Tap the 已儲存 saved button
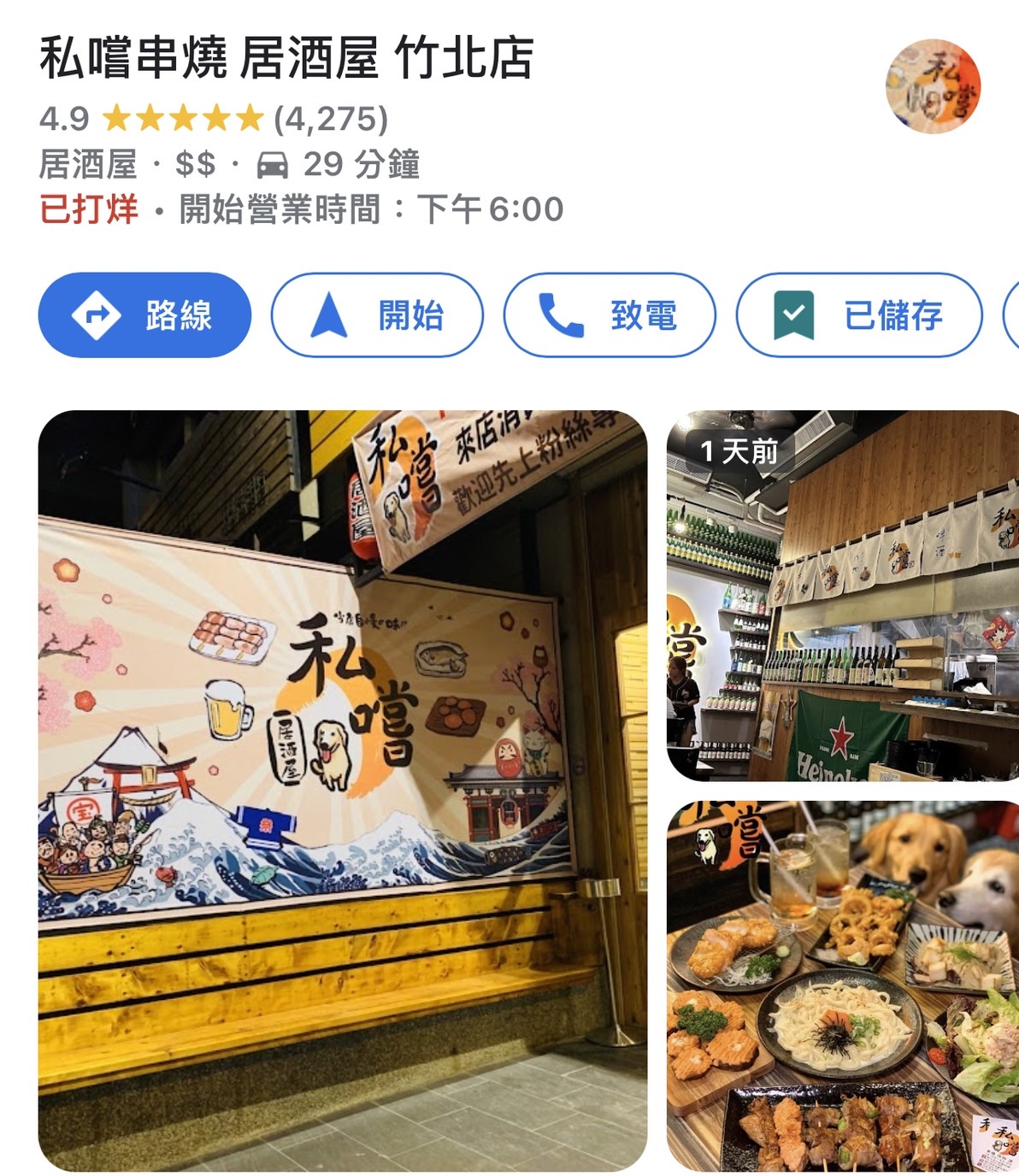 pos(858,315)
